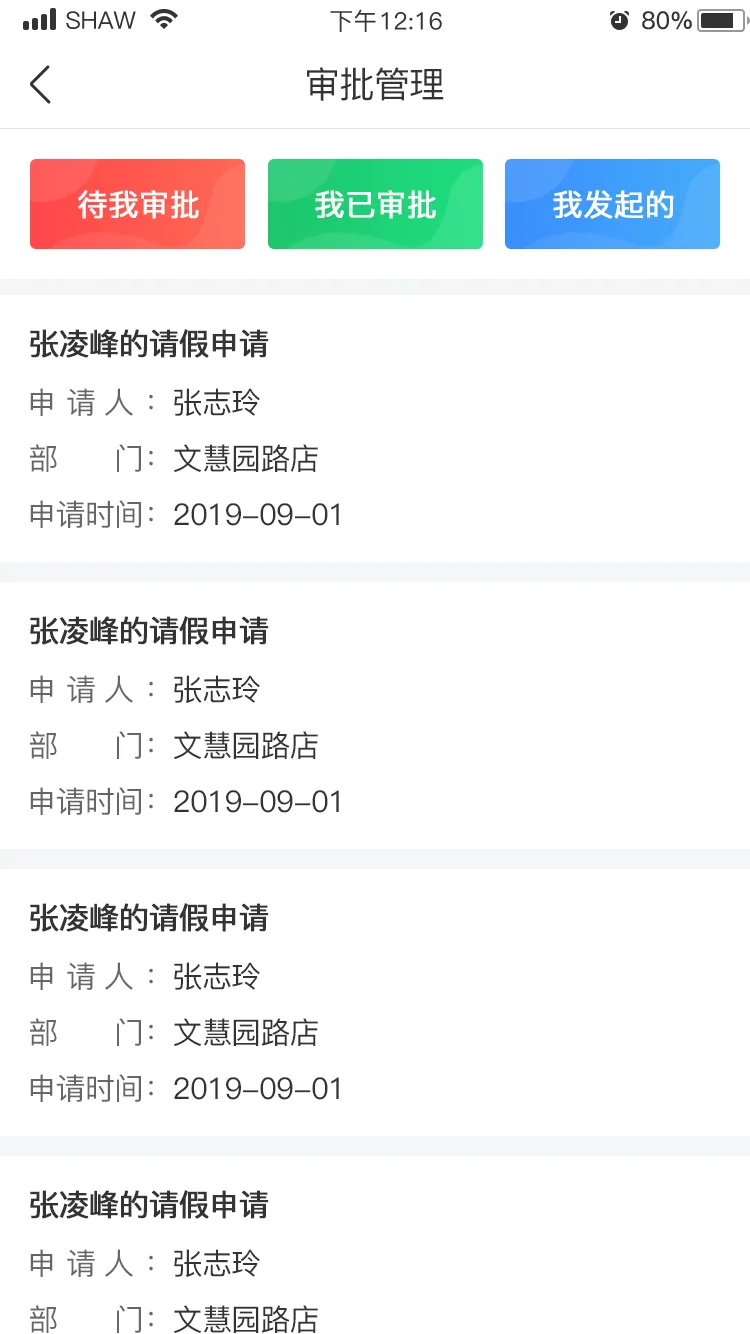Select the 我已审批 filter
Viewport: 750px width, 1334px height.
375,203
